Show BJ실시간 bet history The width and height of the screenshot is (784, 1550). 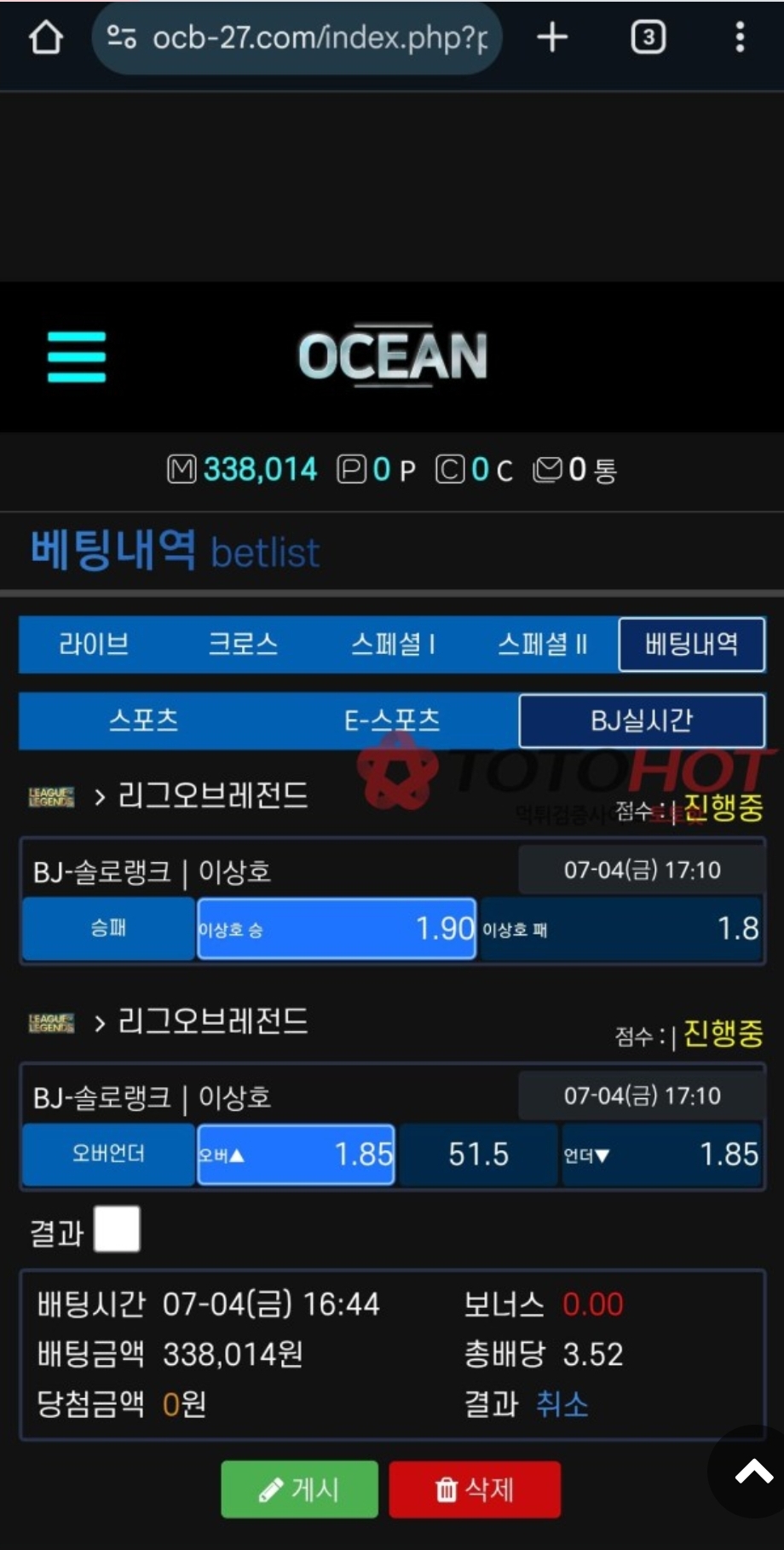[x=641, y=720]
